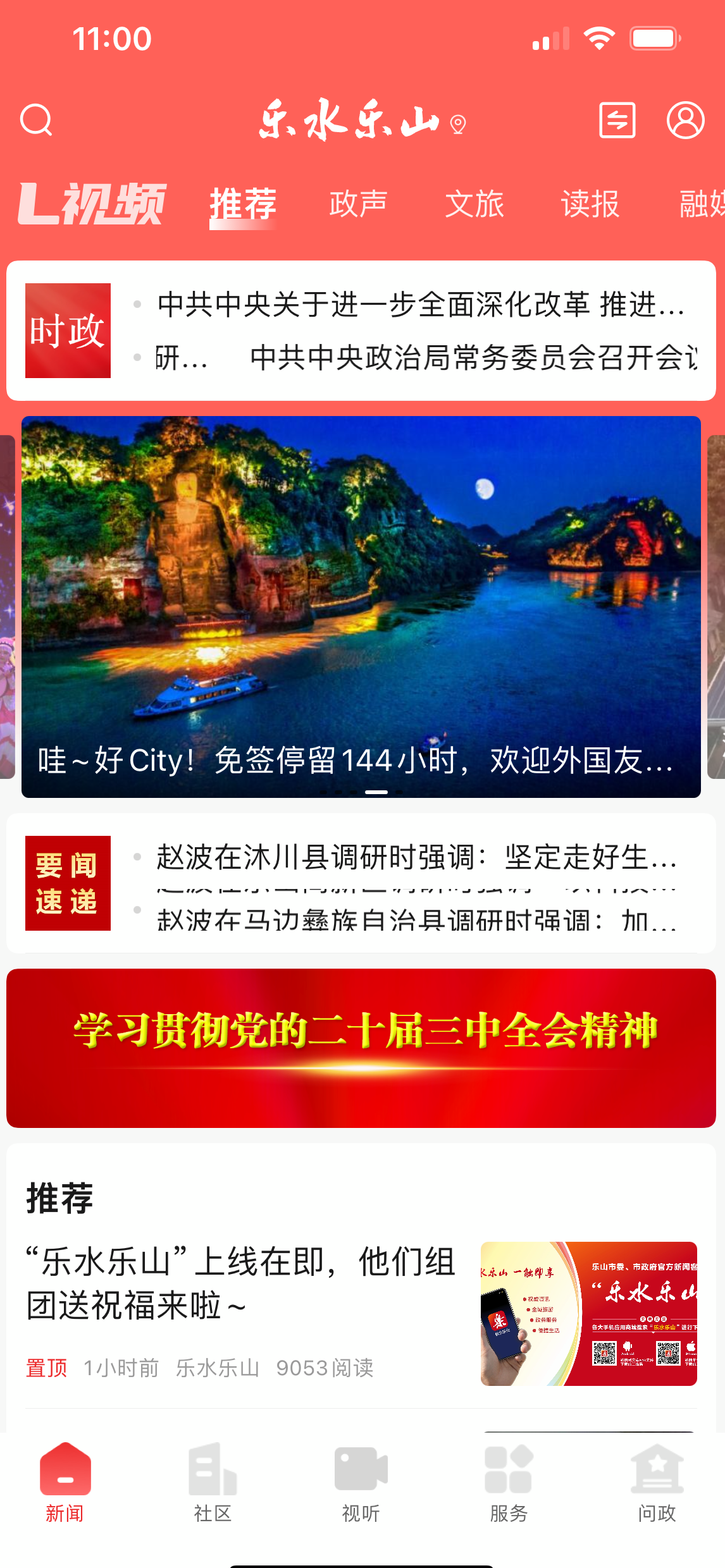
Task: Switch to the 视听 bottom tab
Action: click(x=361, y=1483)
